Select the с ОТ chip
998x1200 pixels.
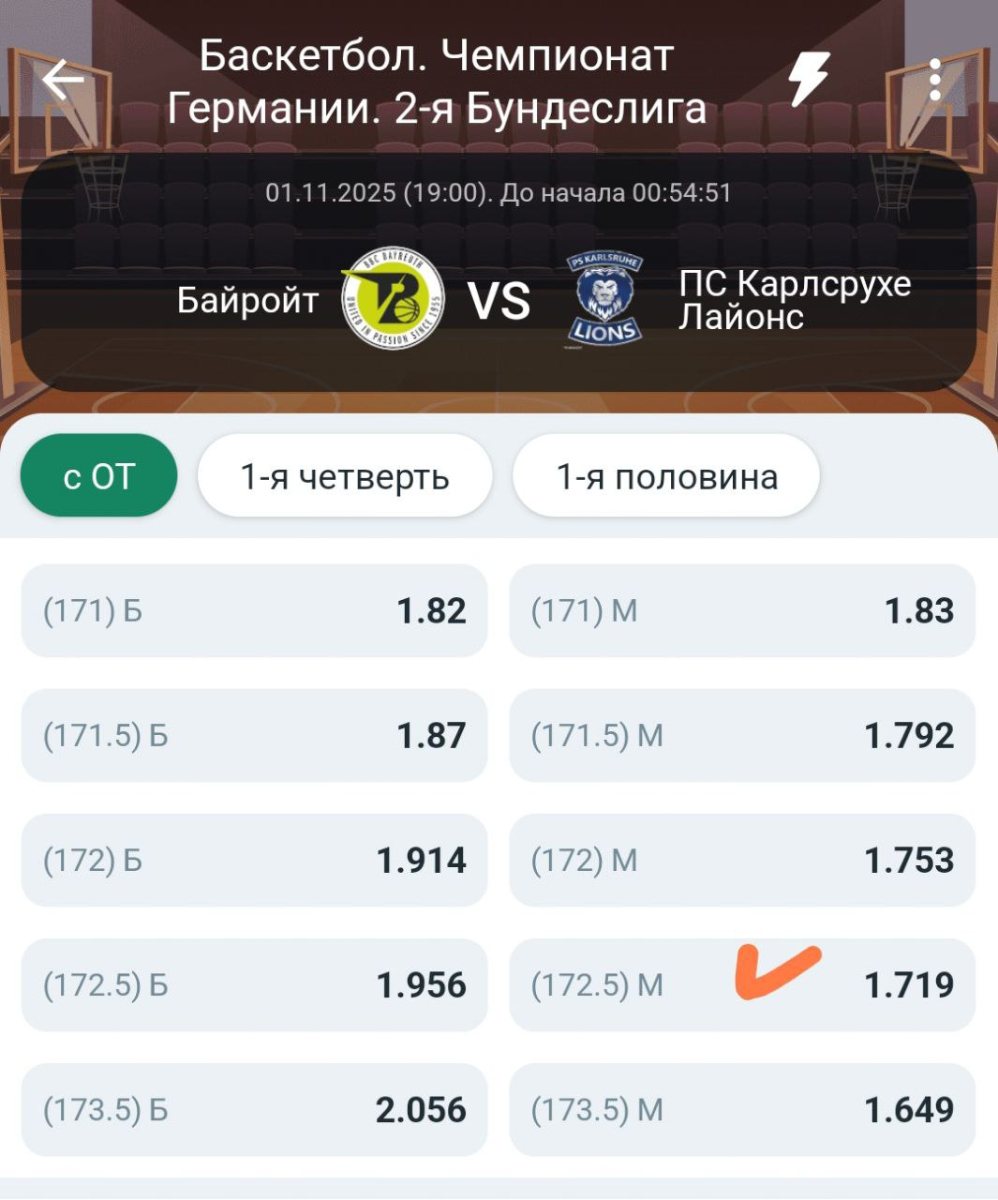coord(98,477)
